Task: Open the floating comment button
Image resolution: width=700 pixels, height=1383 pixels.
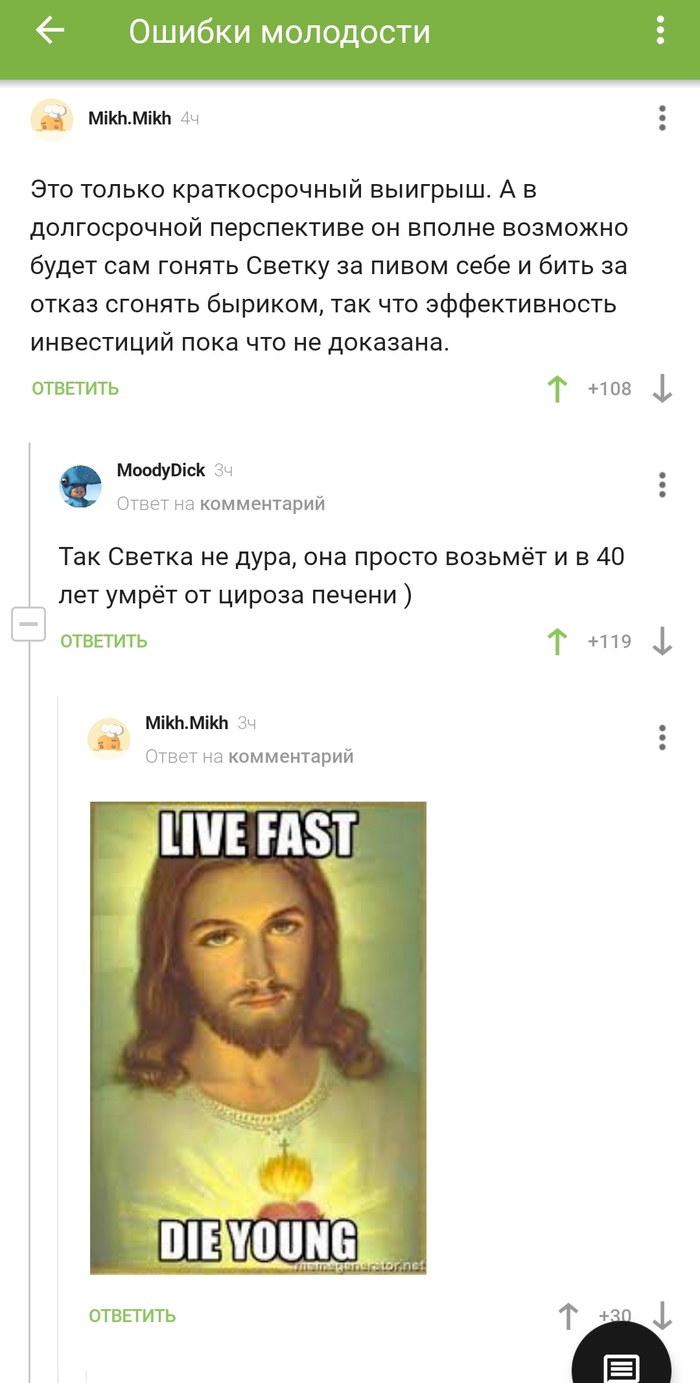Action: coord(621,1362)
